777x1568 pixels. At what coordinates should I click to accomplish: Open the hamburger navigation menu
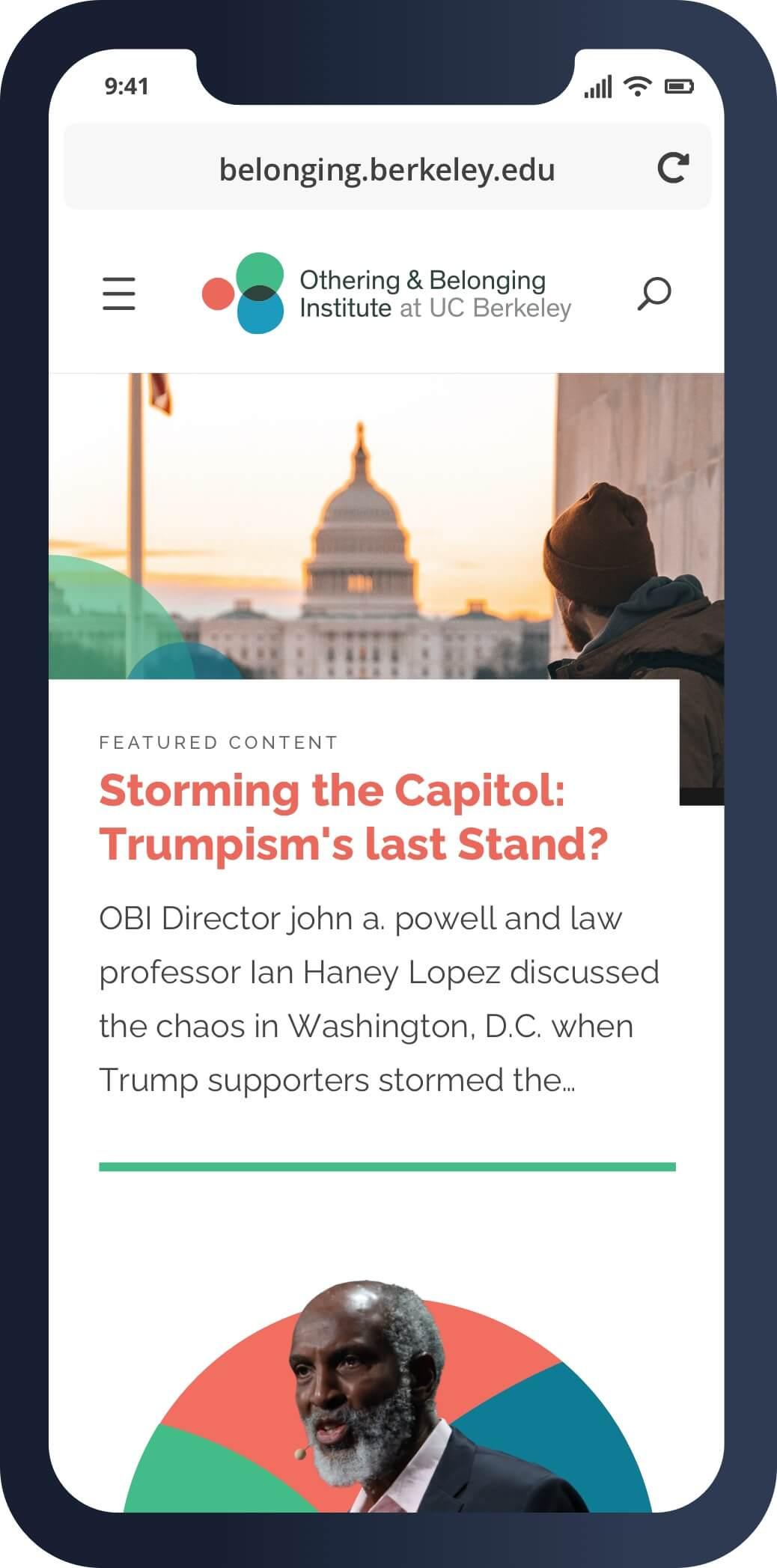[119, 294]
